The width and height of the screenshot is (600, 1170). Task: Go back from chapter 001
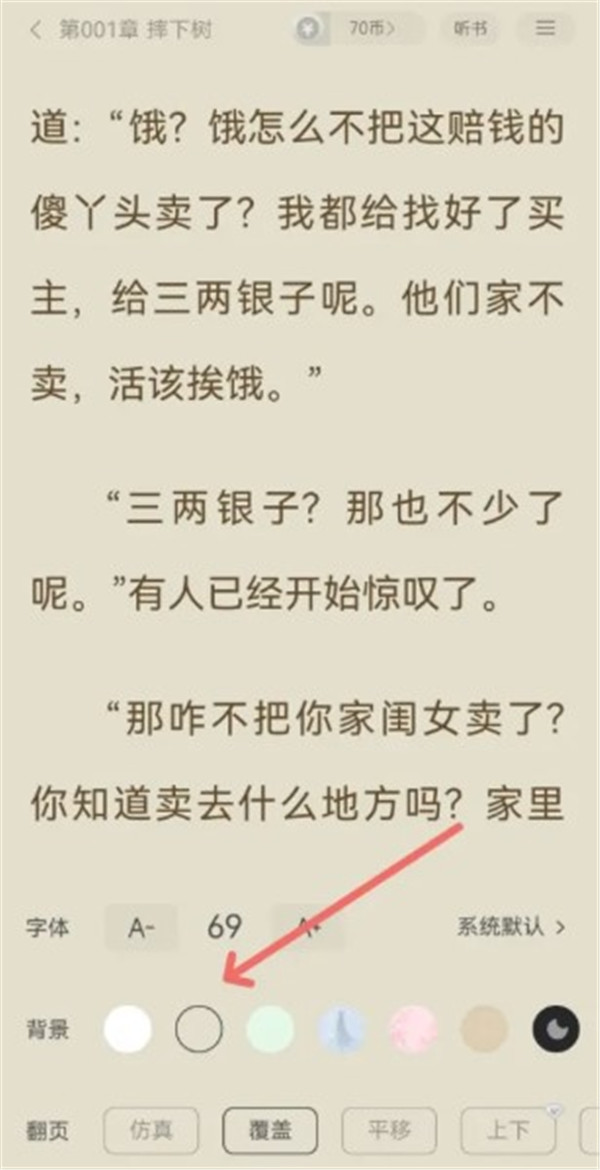(x=37, y=29)
